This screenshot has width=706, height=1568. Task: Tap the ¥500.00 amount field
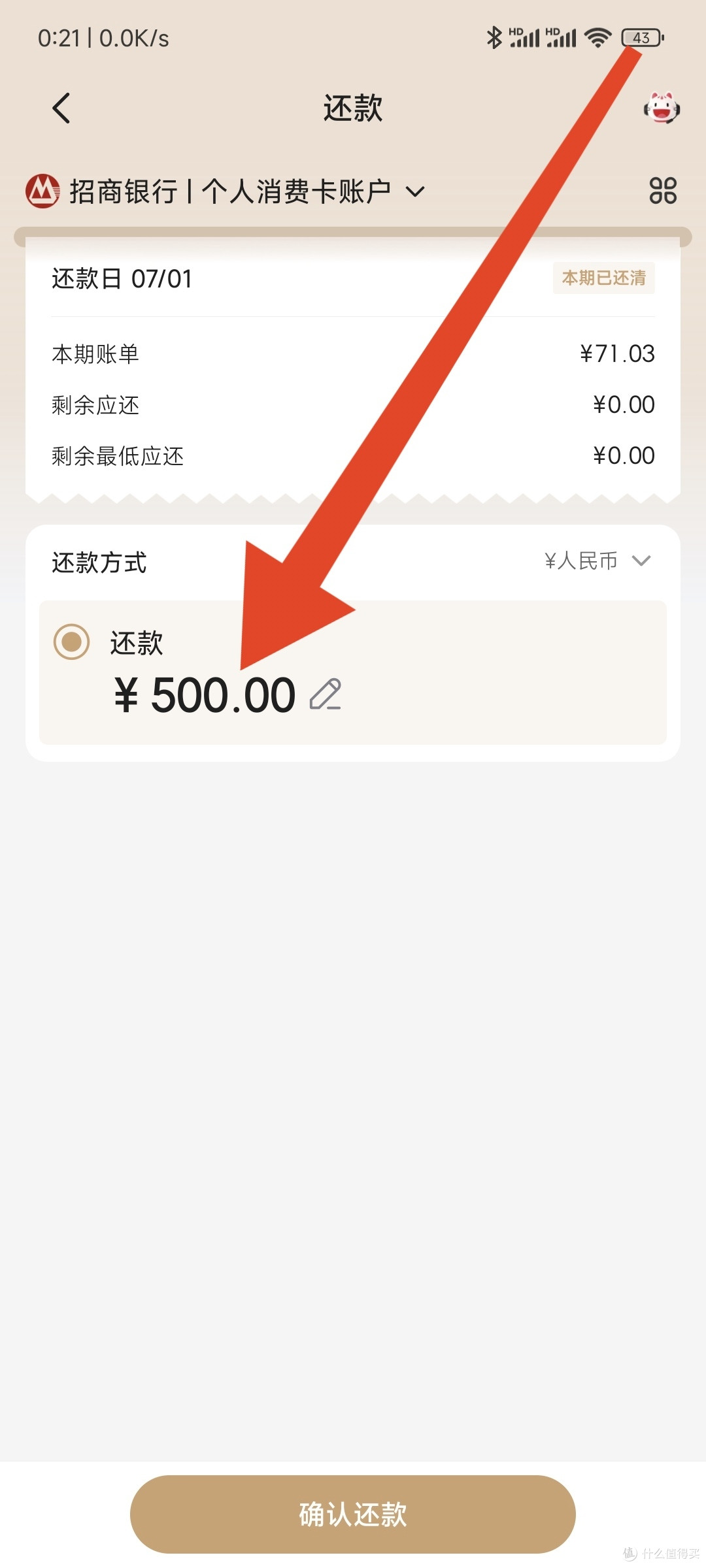pos(206,694)
